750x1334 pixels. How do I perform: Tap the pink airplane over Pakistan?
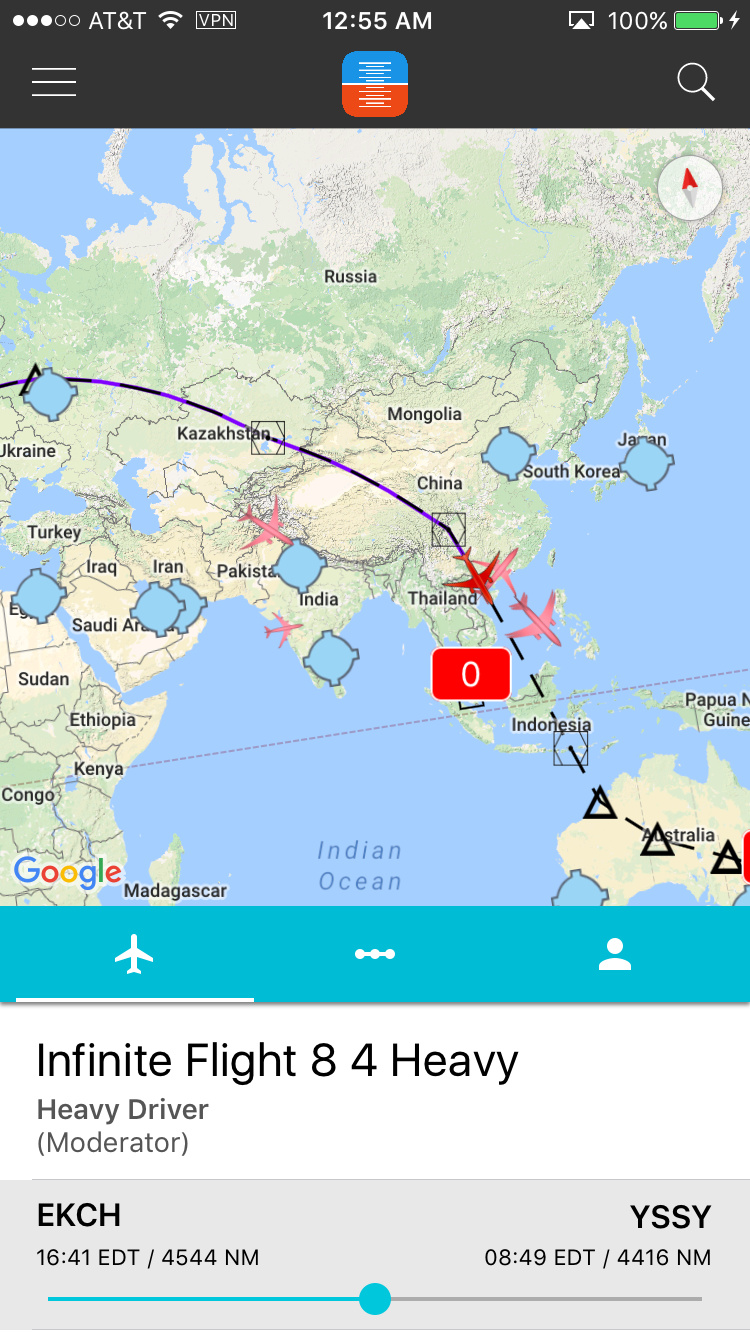tap(265, 524)
